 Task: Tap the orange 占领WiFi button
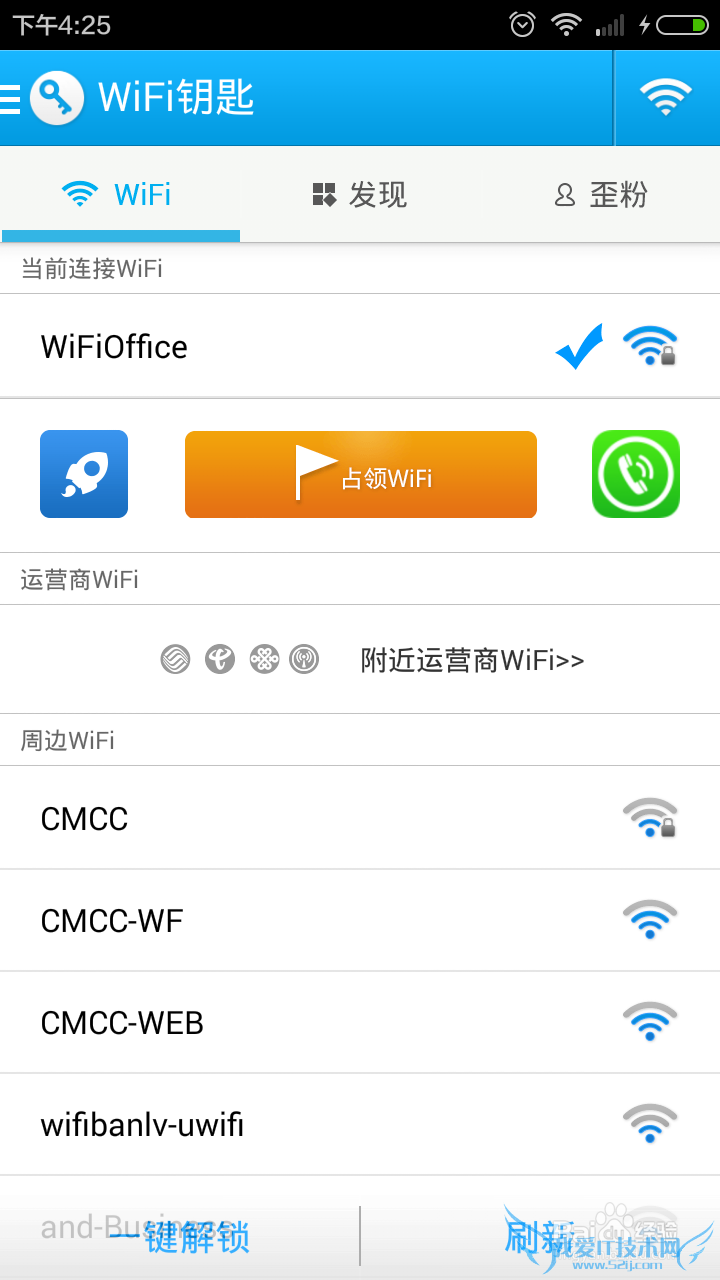click(361, 475)
